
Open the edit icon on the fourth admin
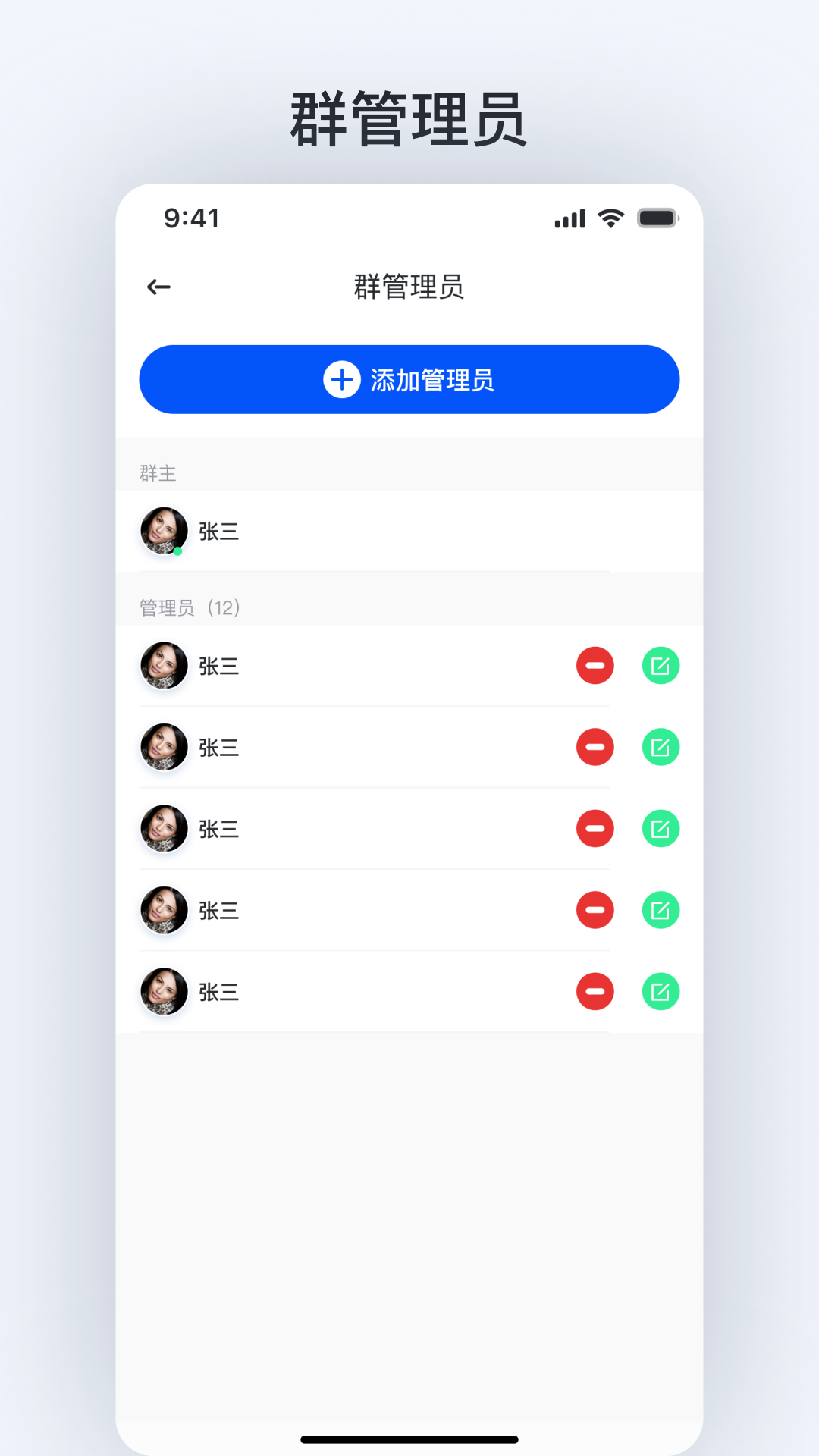click(659, 910)
